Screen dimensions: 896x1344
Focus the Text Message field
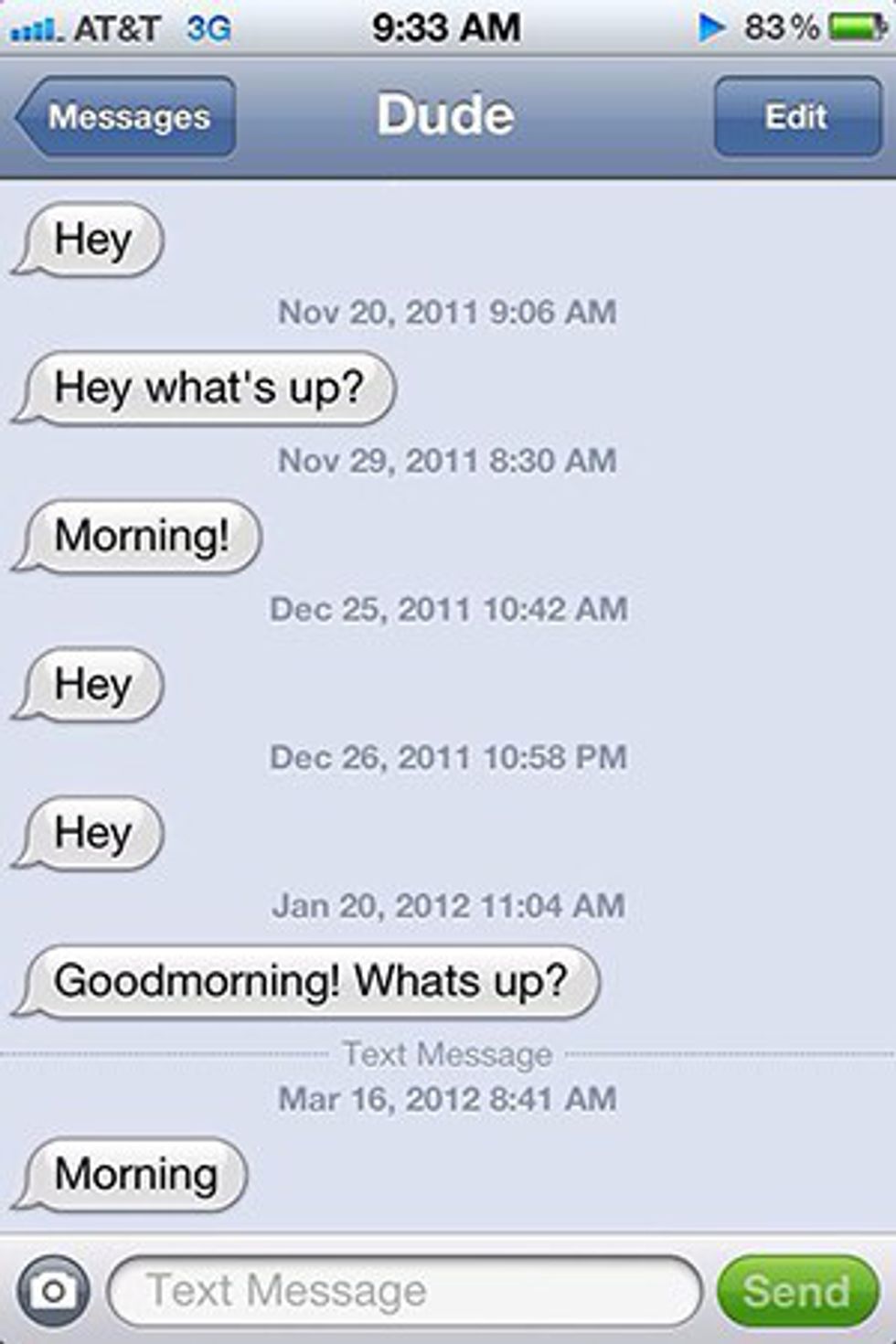tap(404, 1291)
